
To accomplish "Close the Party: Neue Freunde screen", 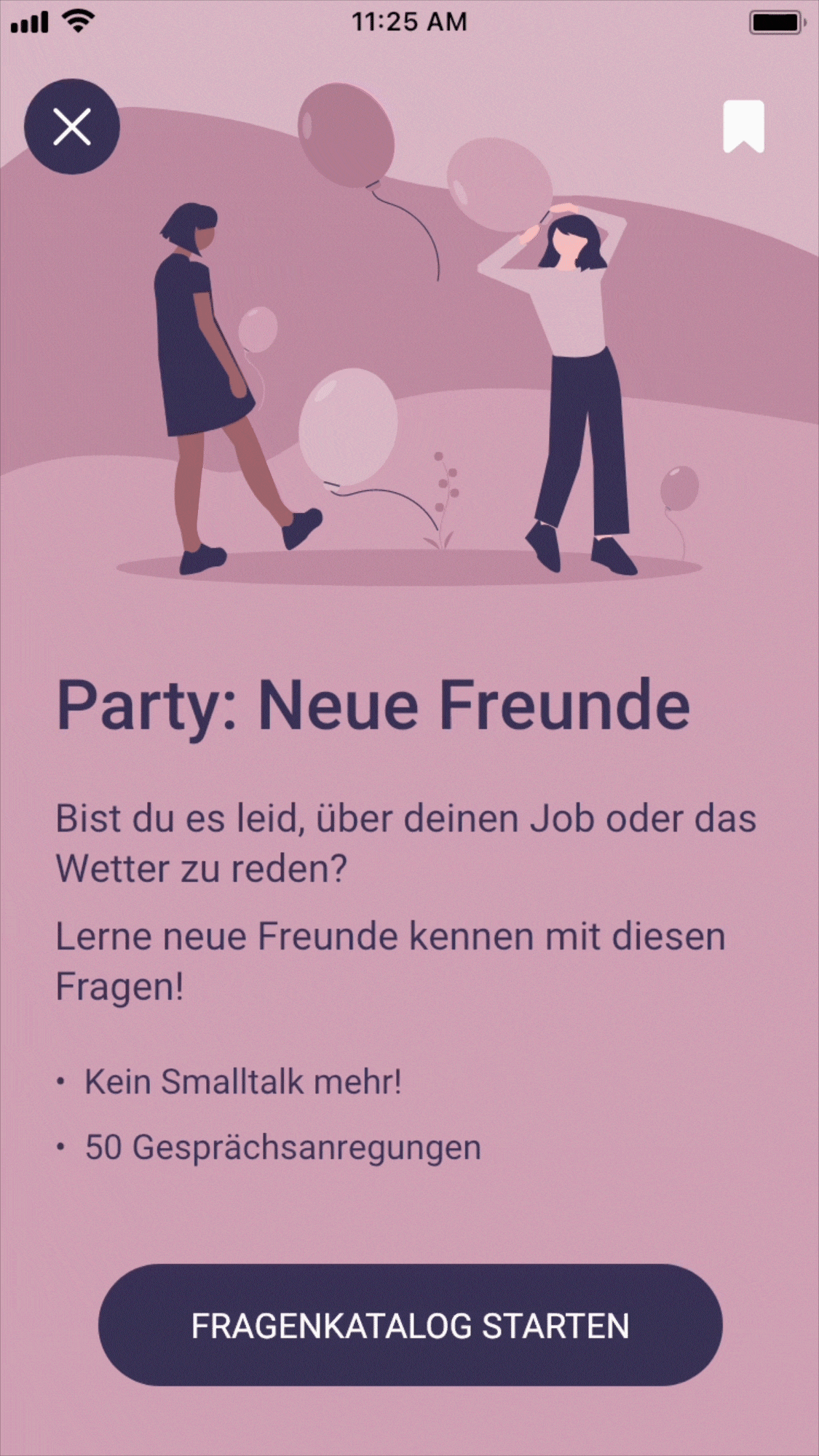I will [x=72, y=127].
